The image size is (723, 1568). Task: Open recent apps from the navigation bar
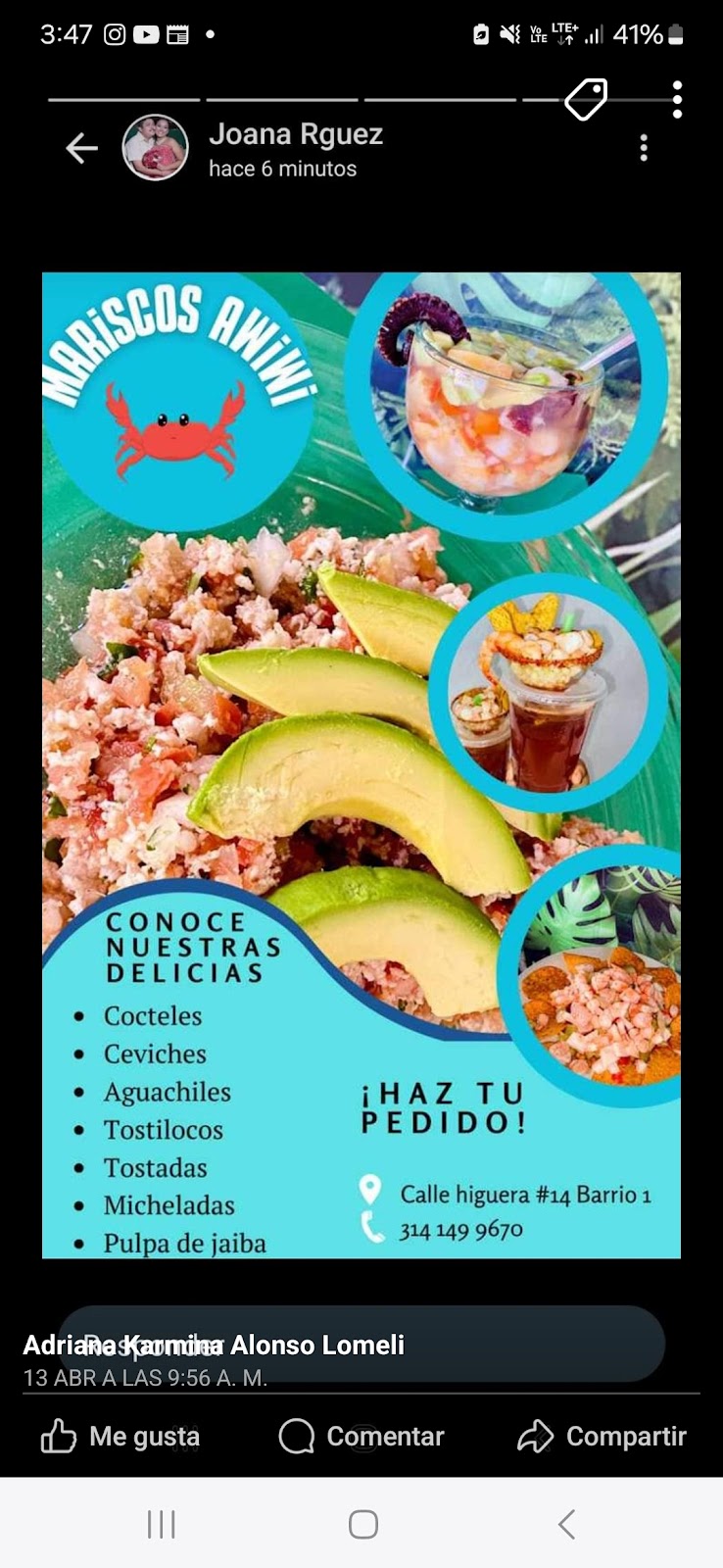coord(162,1524)
